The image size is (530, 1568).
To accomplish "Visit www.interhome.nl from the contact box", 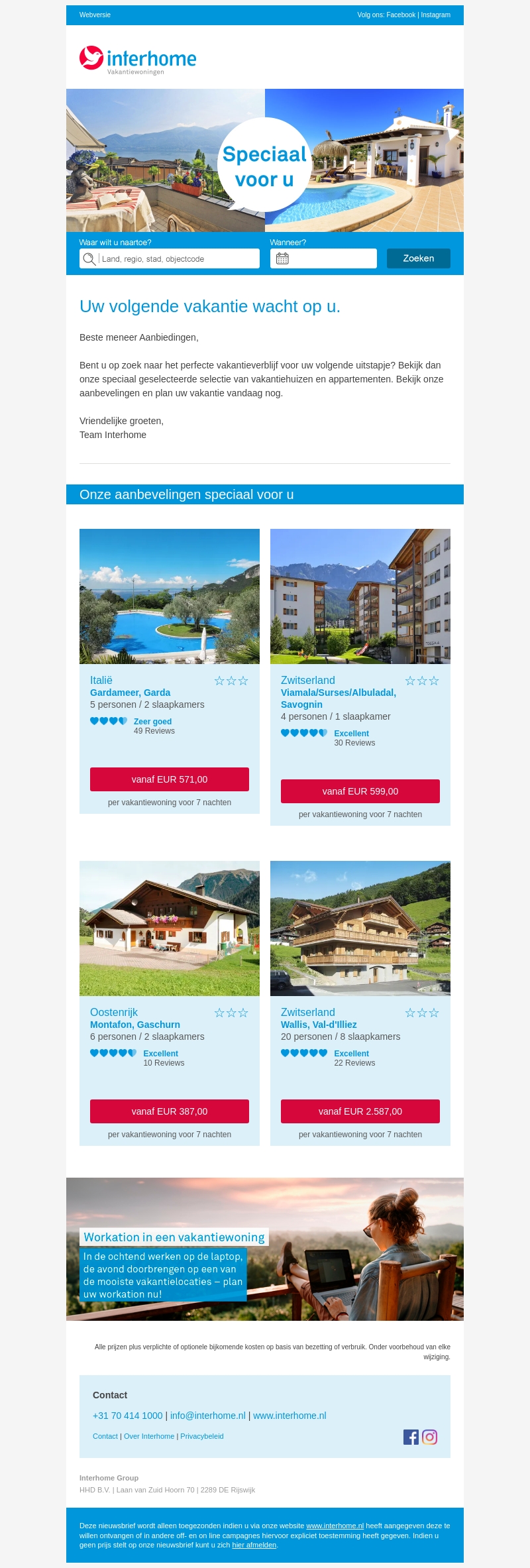I will (290, 1416).
